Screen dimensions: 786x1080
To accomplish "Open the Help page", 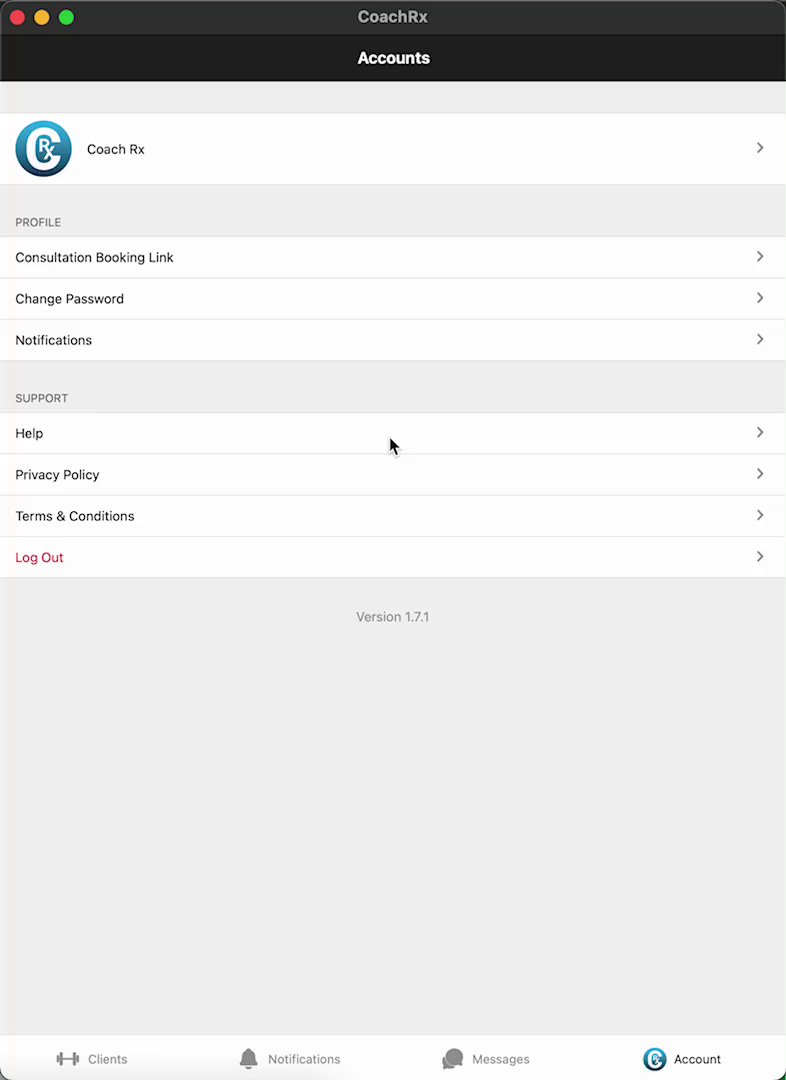I will click(x=392, y=433).
